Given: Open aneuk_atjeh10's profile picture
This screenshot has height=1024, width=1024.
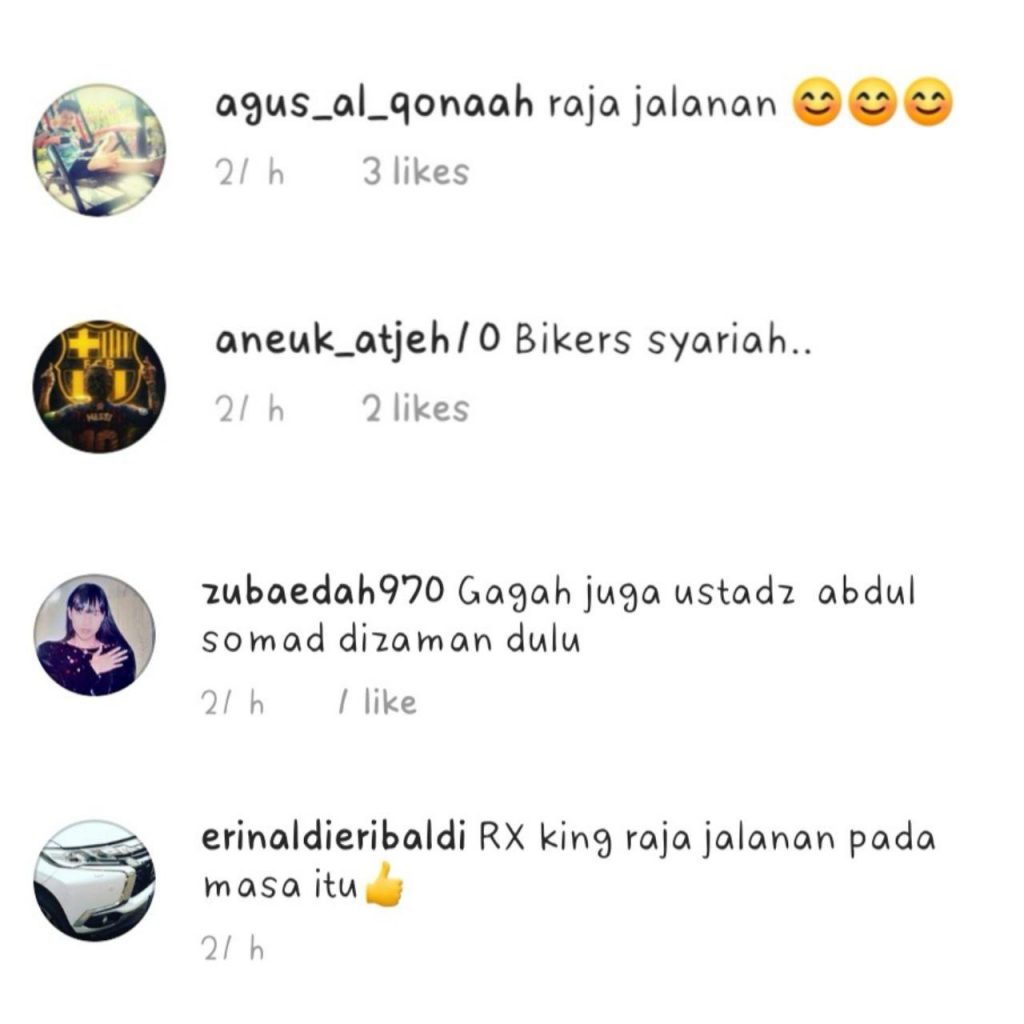Looking at the screenshot, I should tap(99, 387).
